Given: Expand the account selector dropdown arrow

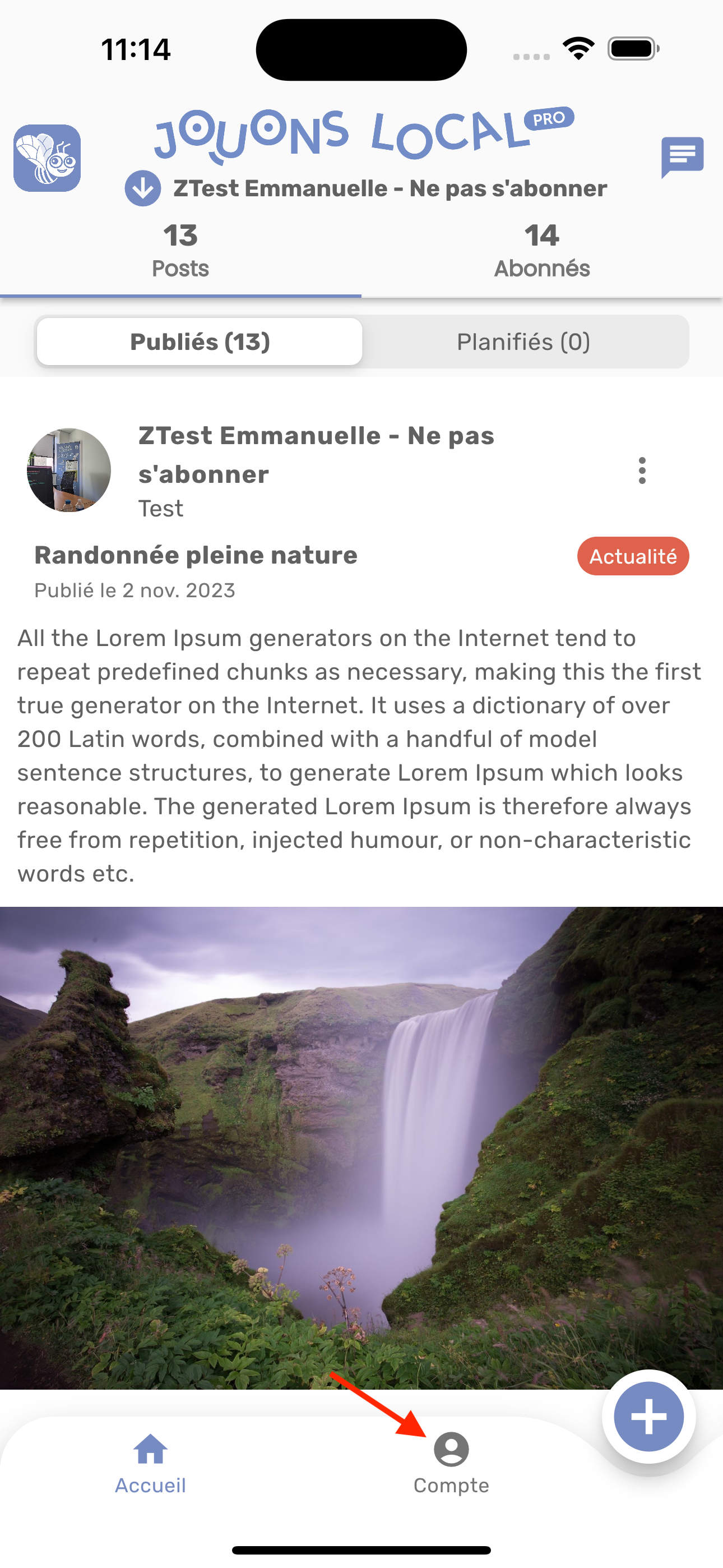Looking at the screenshot, I should [x=143, y=188].
